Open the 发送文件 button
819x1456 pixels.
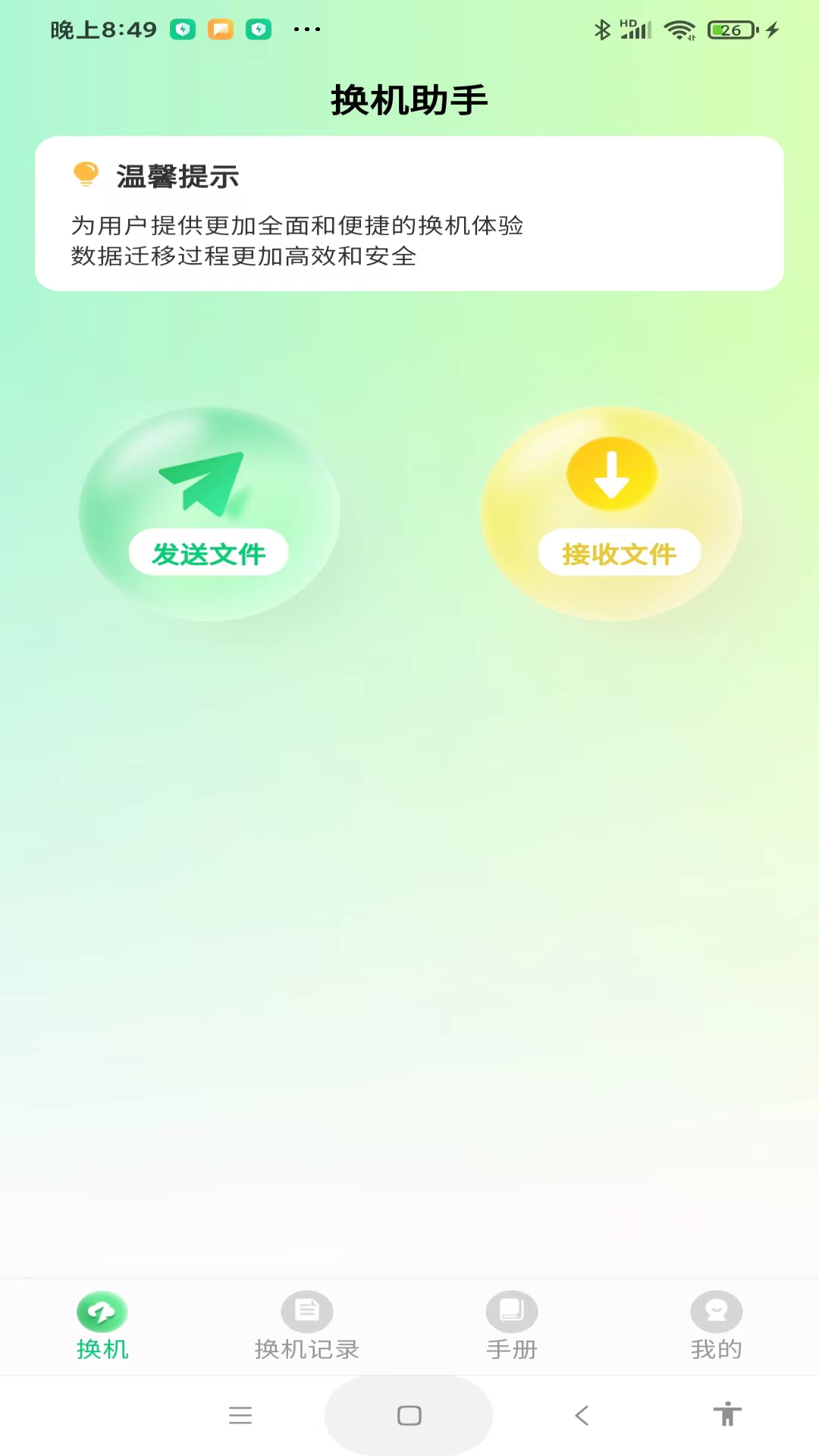[209, 553]
